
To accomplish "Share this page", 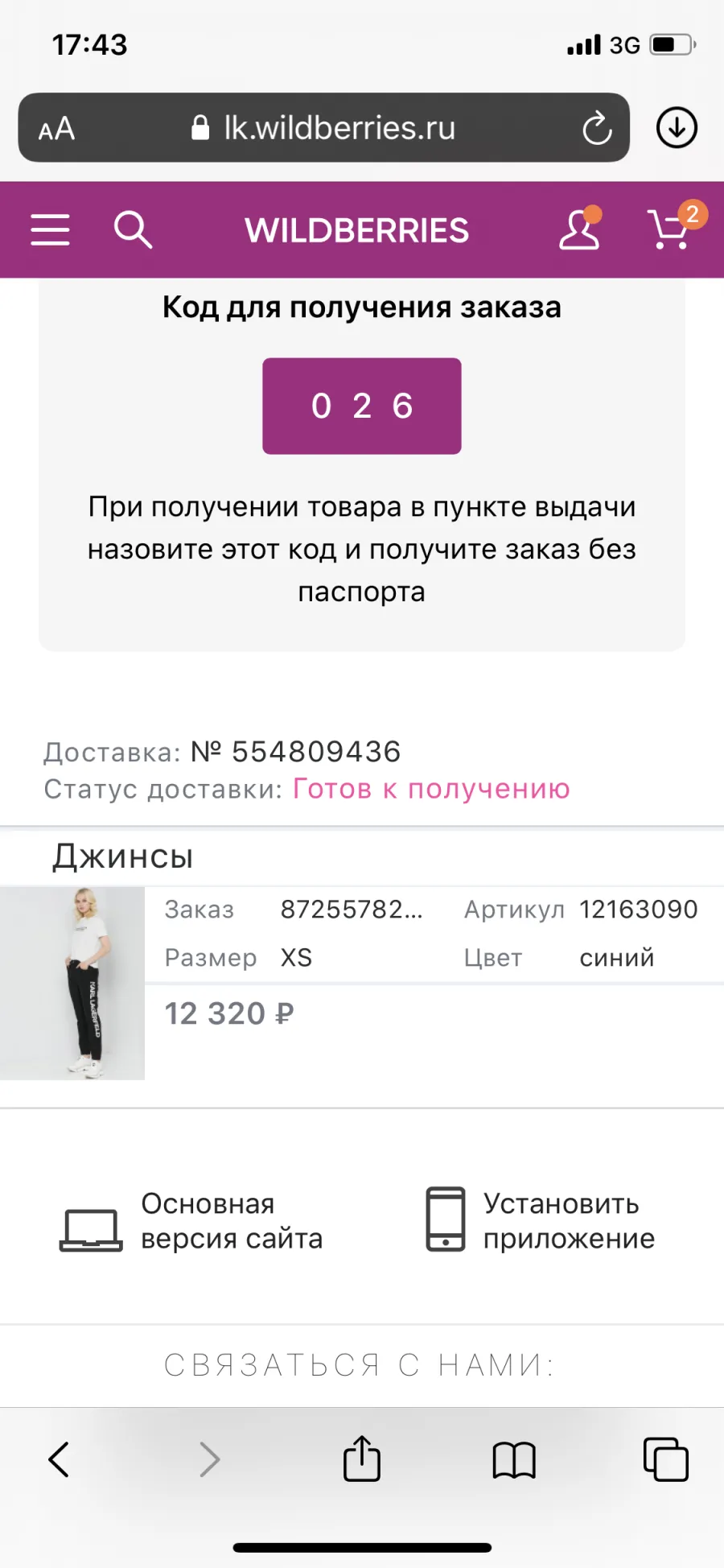I will (x=362, y=1458).
